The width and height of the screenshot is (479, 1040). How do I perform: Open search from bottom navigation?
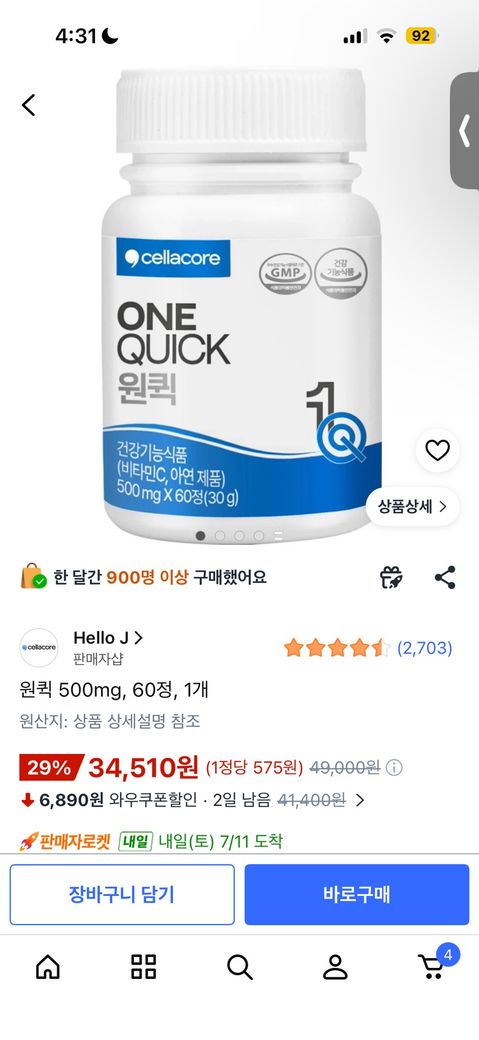tap(240, 967)
